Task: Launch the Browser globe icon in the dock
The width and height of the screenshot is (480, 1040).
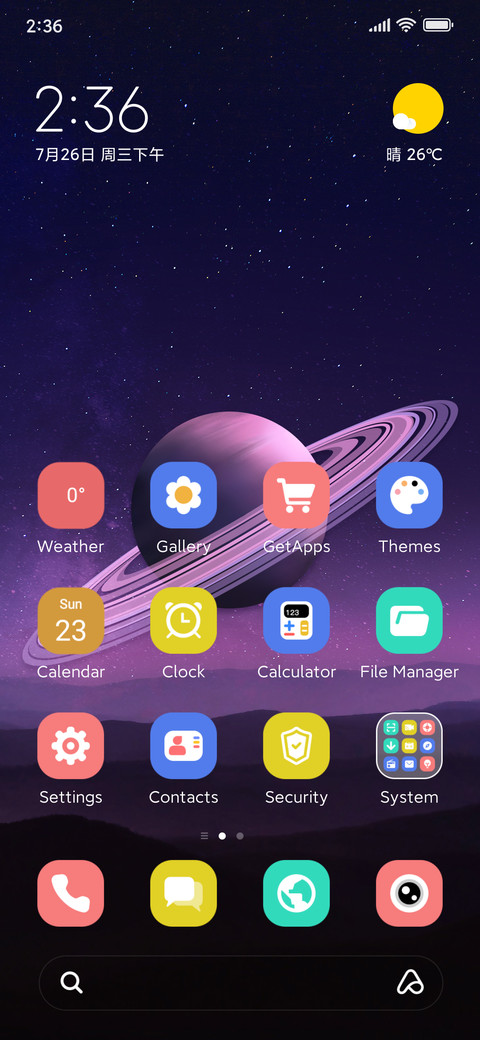Action: (296, 893)
